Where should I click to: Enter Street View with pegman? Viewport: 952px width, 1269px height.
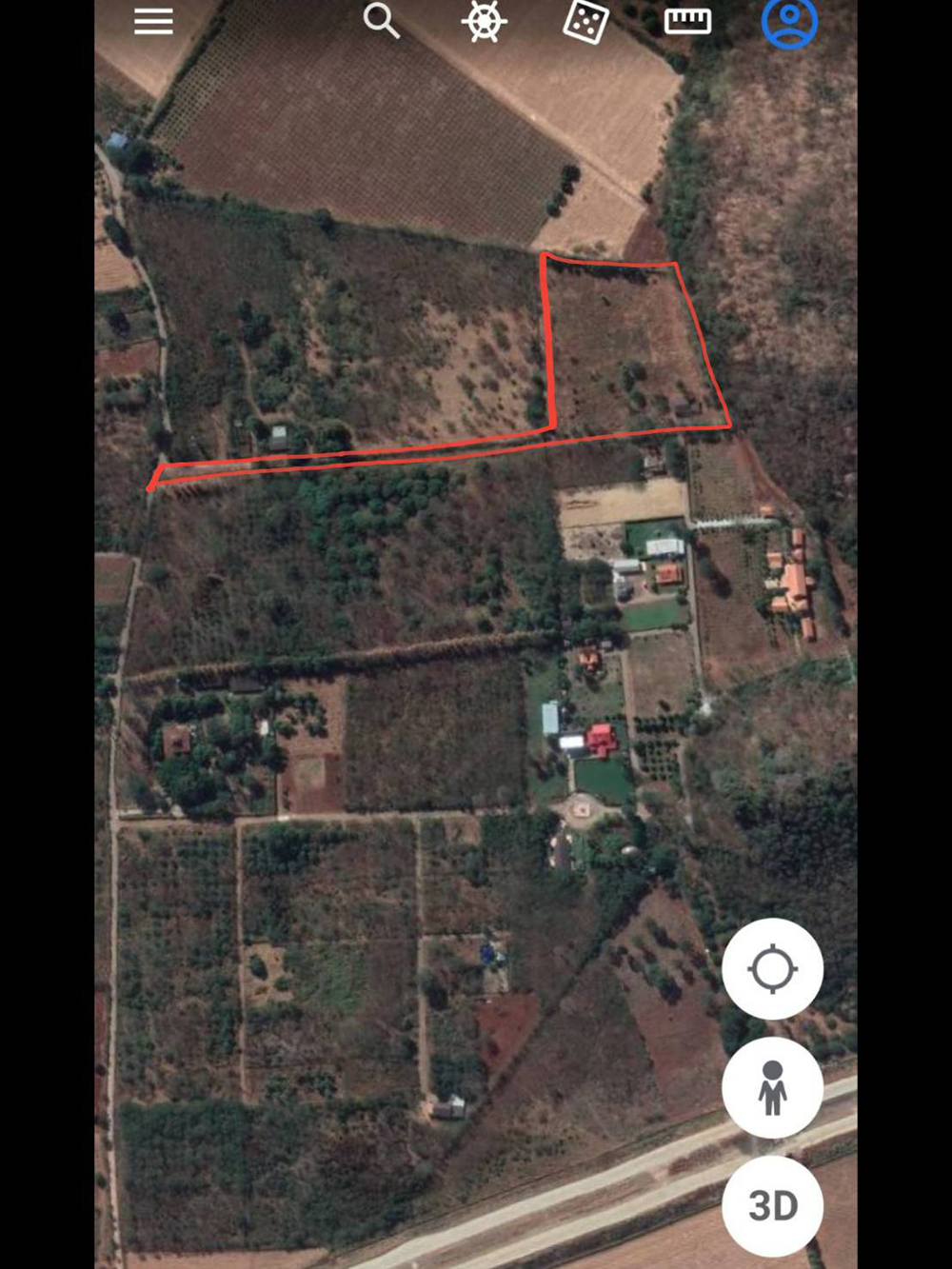click(x=772, y=1087)
